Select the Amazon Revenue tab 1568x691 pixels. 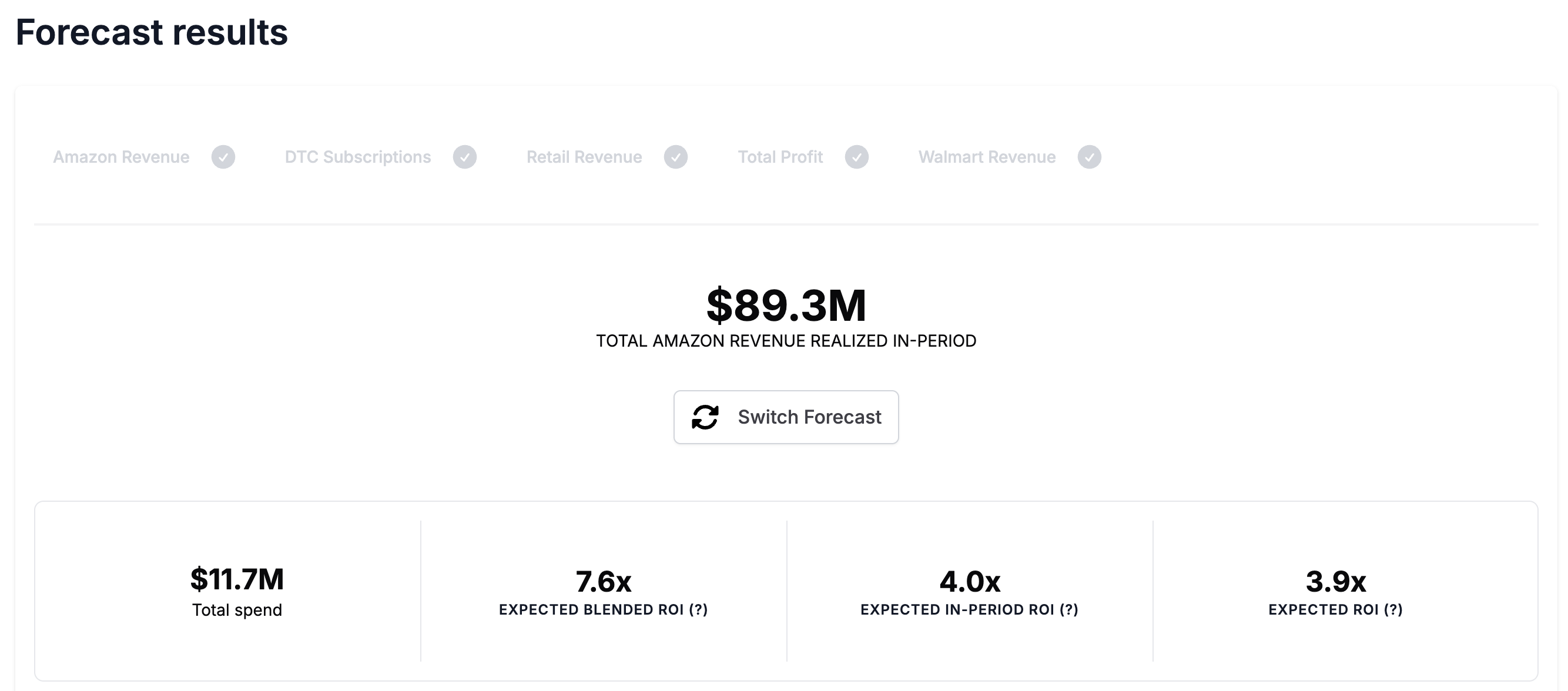point(121,157)
